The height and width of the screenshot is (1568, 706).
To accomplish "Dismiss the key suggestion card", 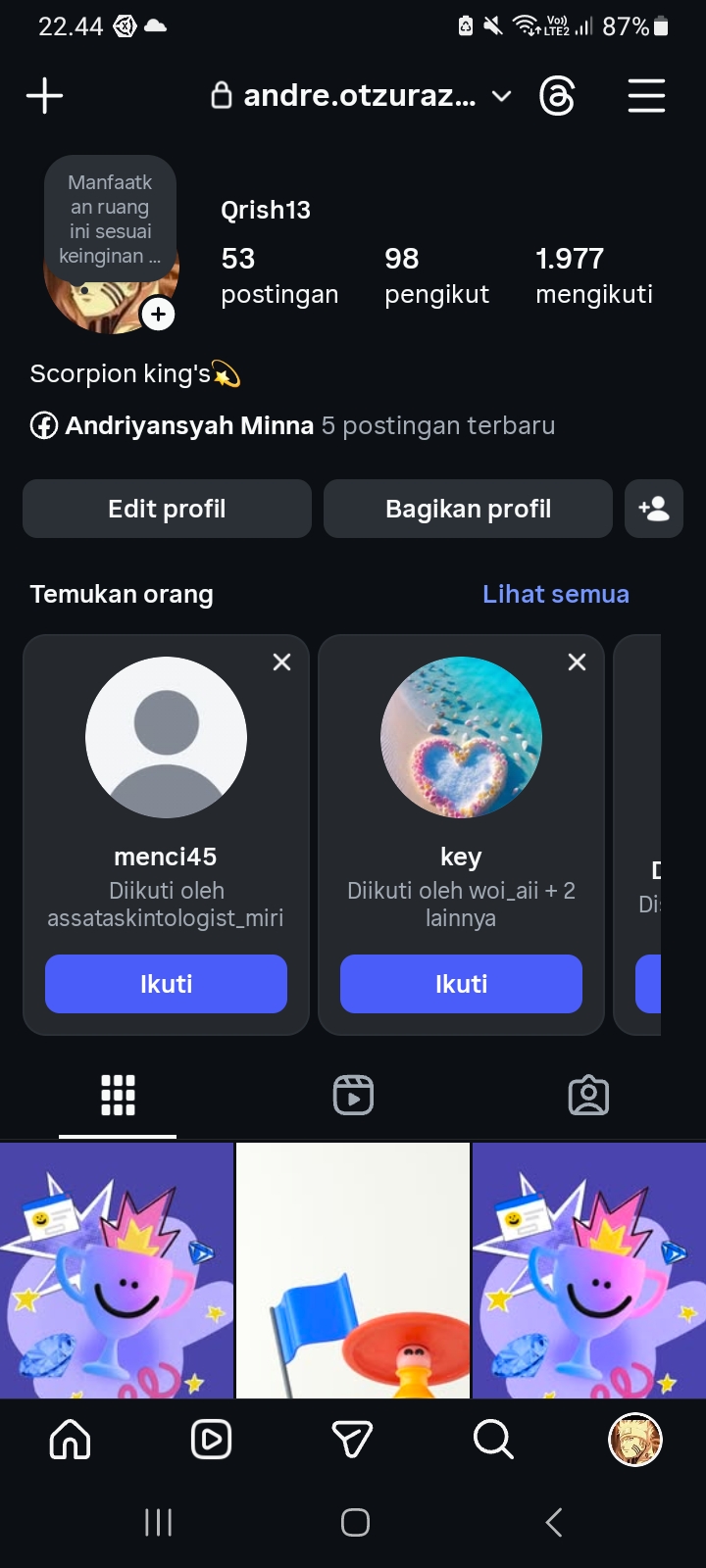I will click(577, 662).
